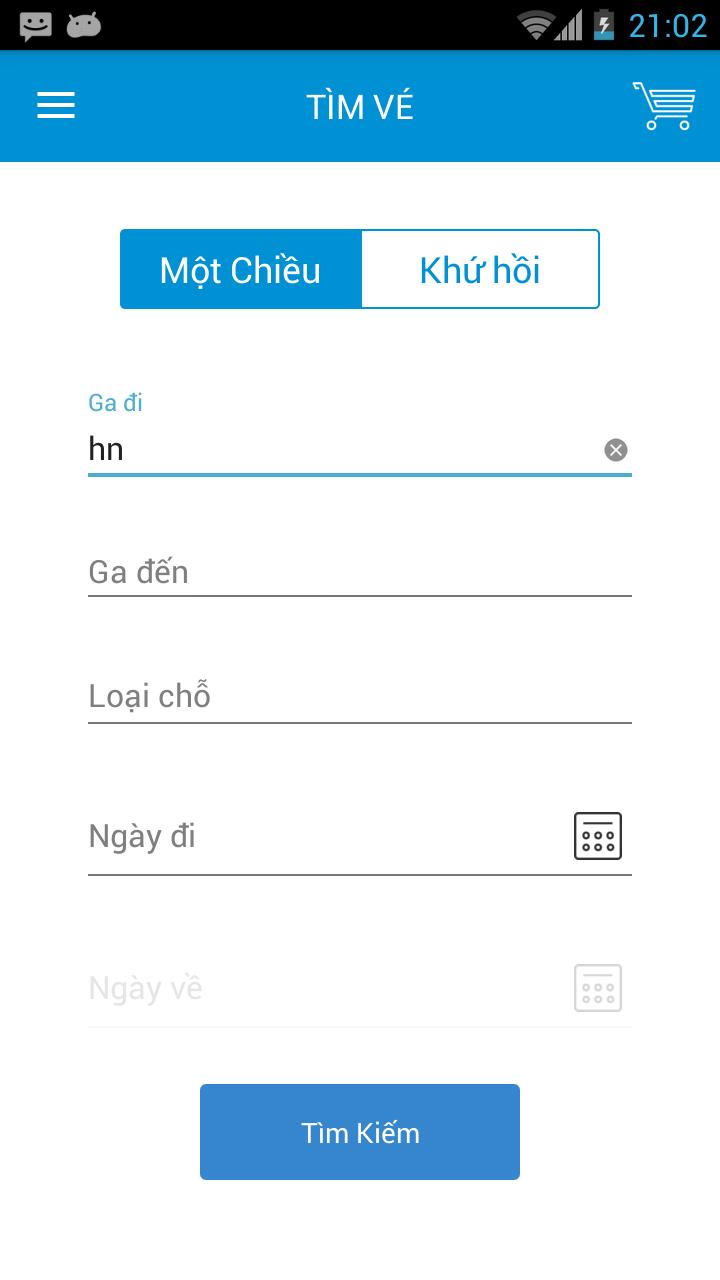The width and height of the screenshot is (720, 1280).
Task: Open the shopping cart
Action: (x=664, y=105)
